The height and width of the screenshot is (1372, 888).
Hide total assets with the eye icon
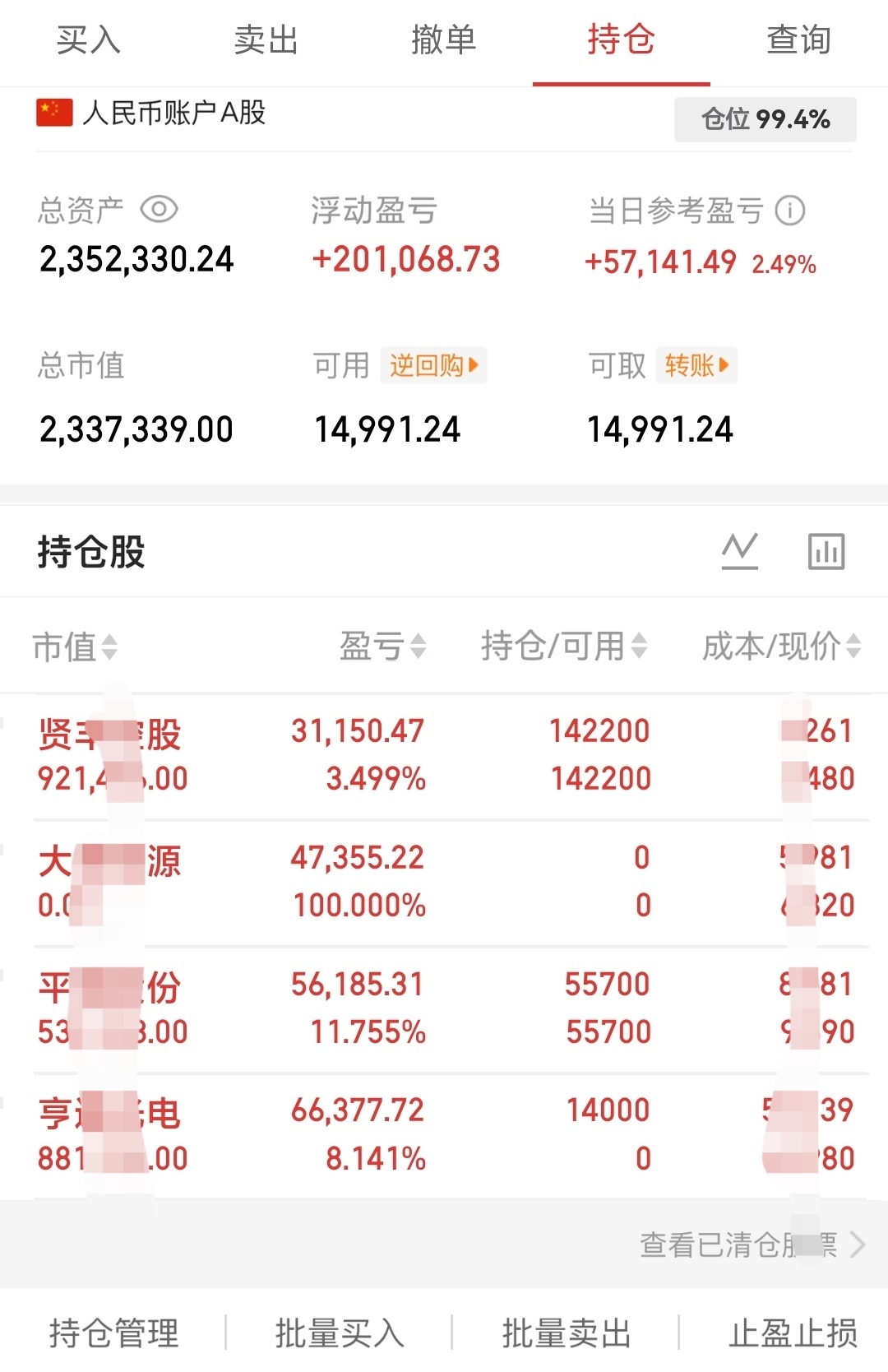159,209
